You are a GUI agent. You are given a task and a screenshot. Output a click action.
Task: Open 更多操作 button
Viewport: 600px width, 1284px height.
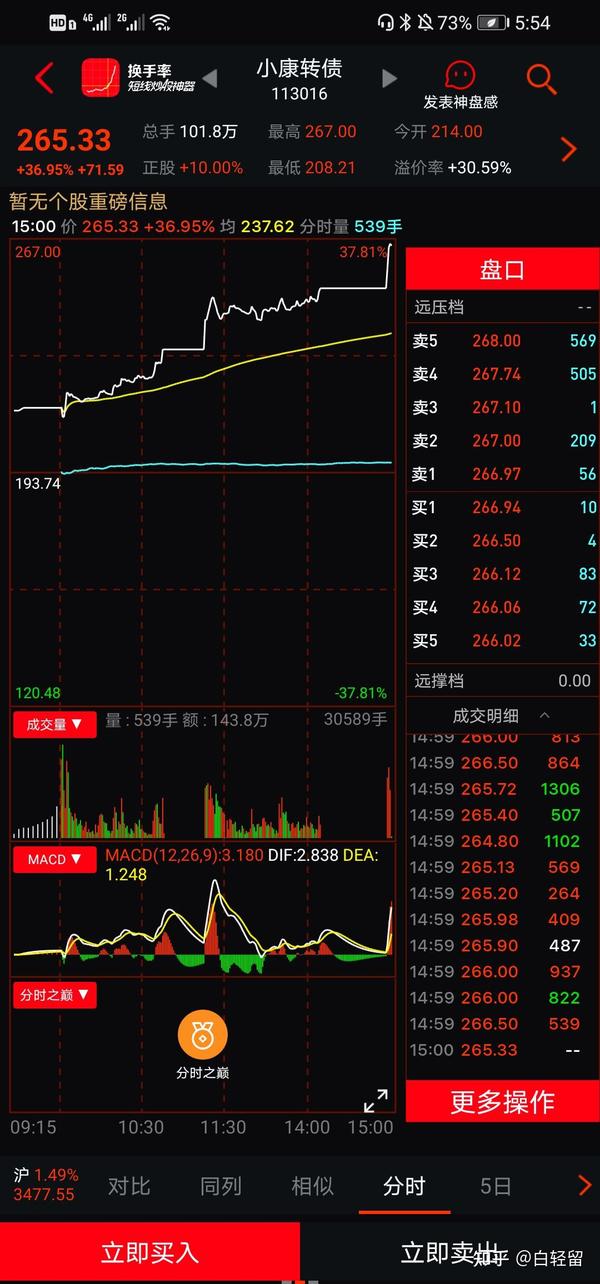(502, 1102)
